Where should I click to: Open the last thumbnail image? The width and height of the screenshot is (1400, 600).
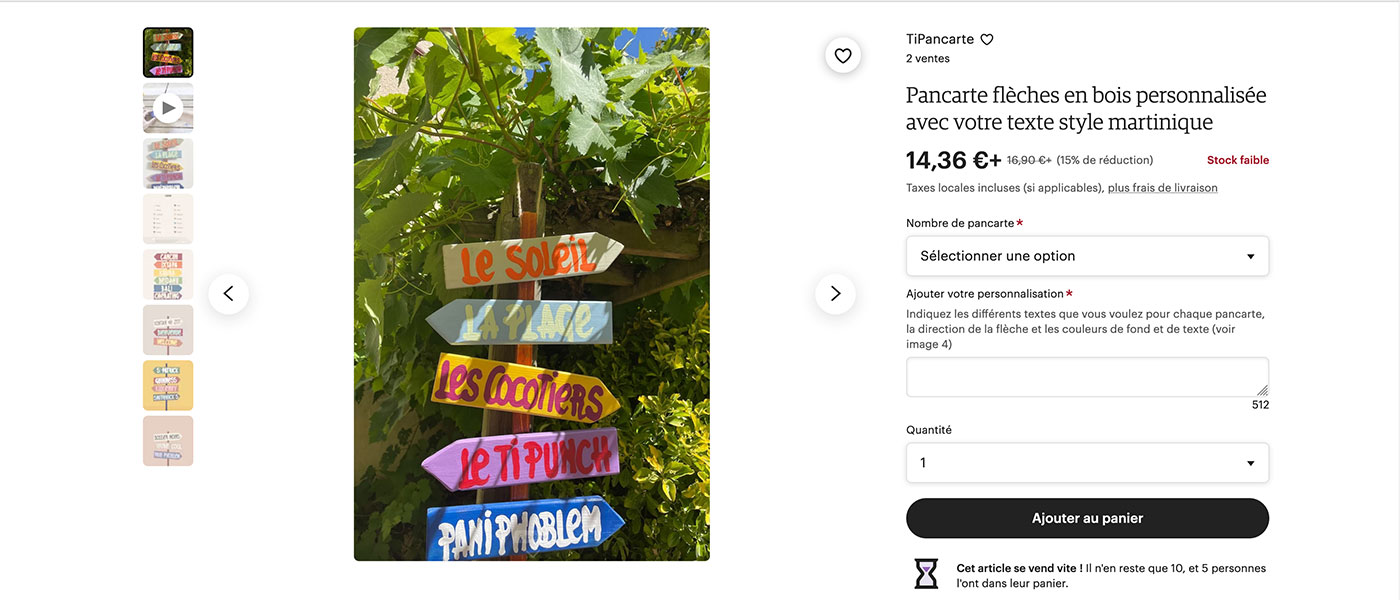pos(168,441)
